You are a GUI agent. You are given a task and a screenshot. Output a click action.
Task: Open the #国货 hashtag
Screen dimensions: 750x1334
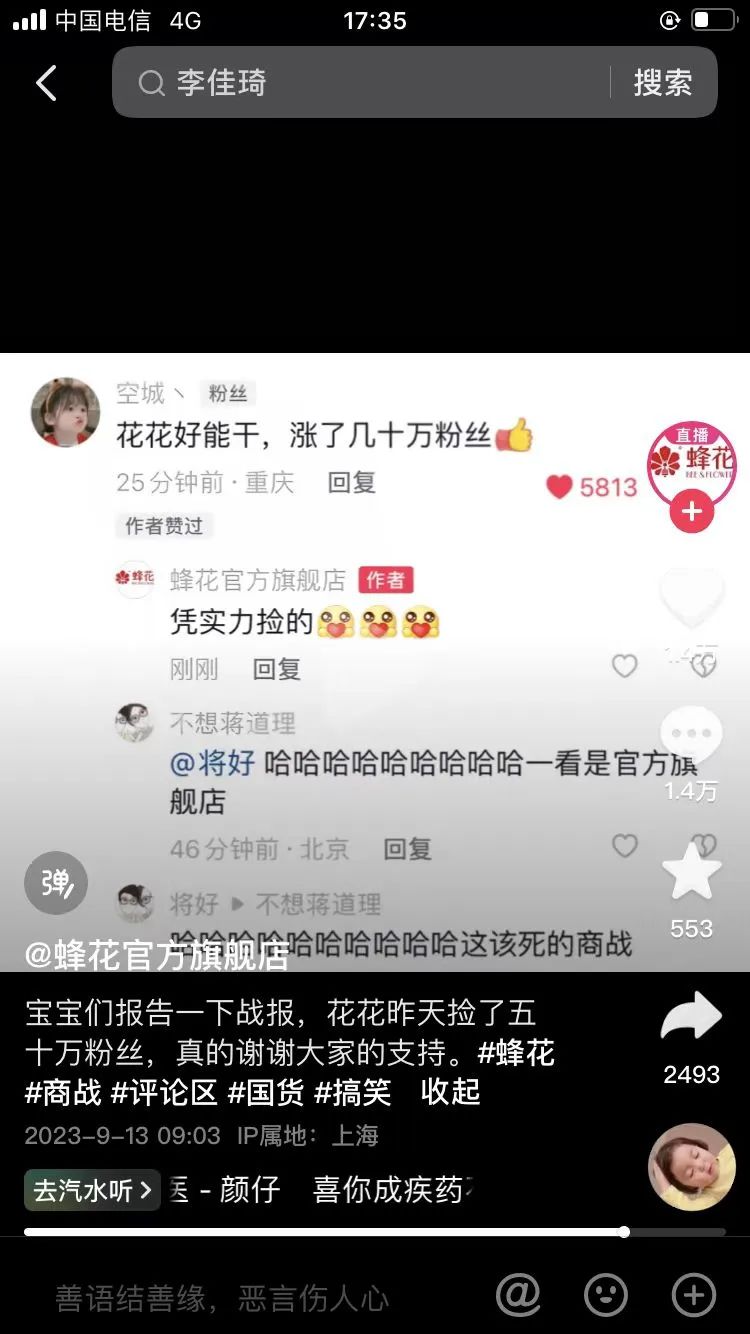click(265, 1092)
